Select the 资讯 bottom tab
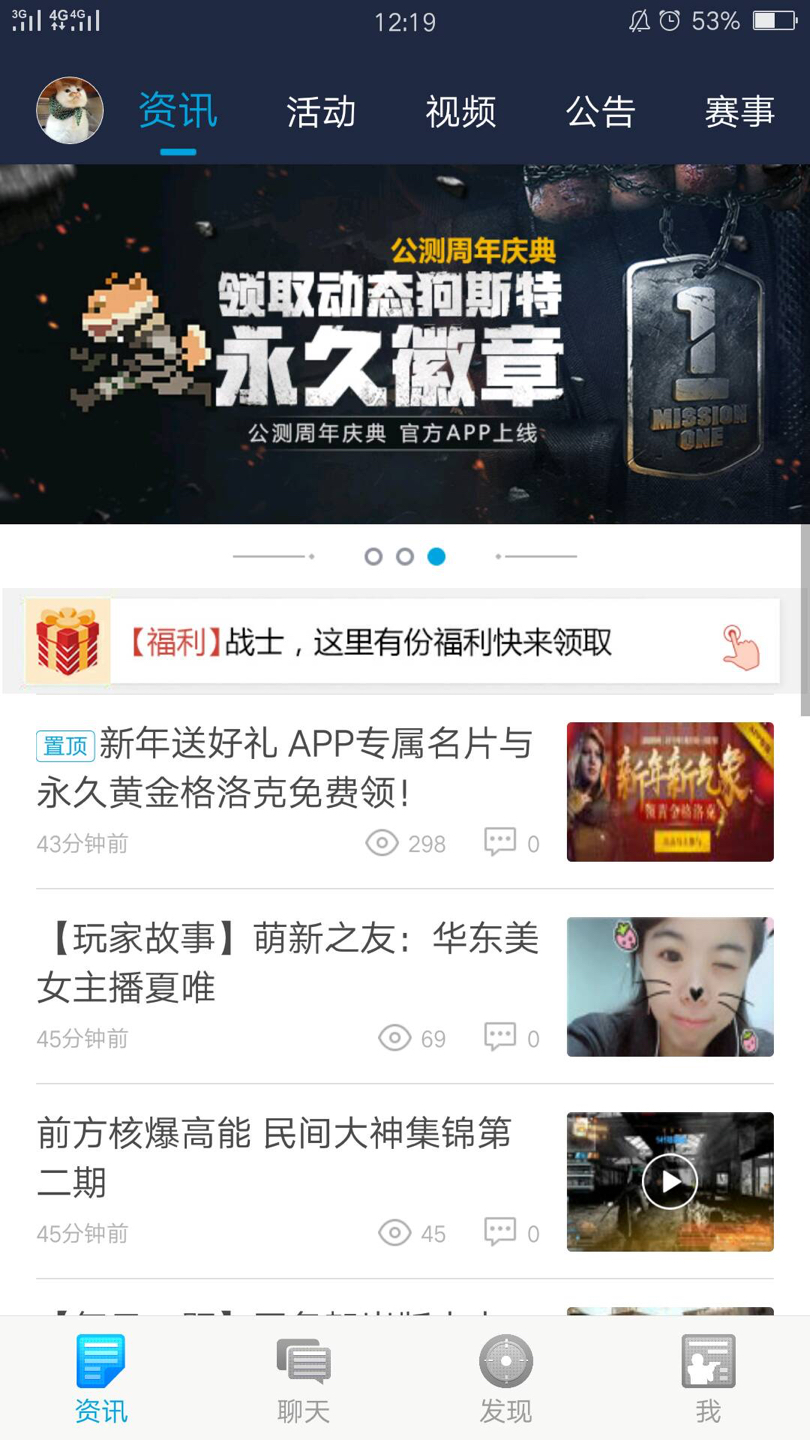 101,1380
